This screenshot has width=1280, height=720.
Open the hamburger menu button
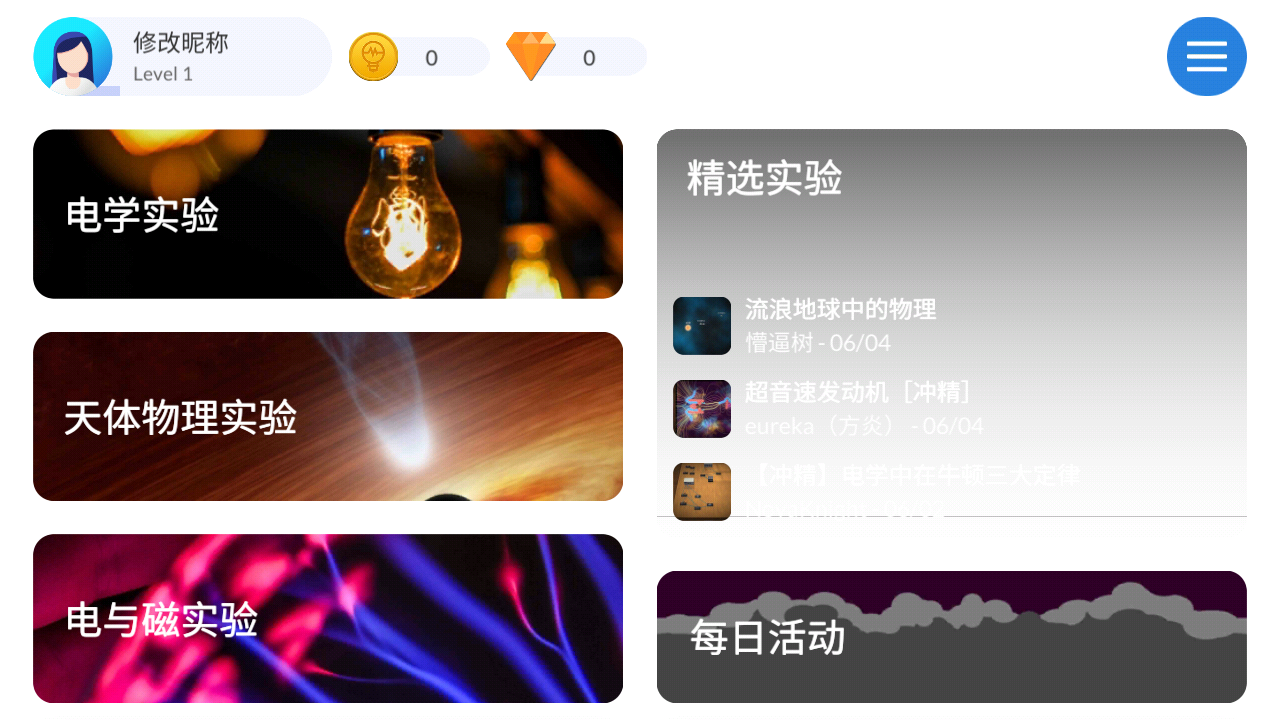(1206, 57)
